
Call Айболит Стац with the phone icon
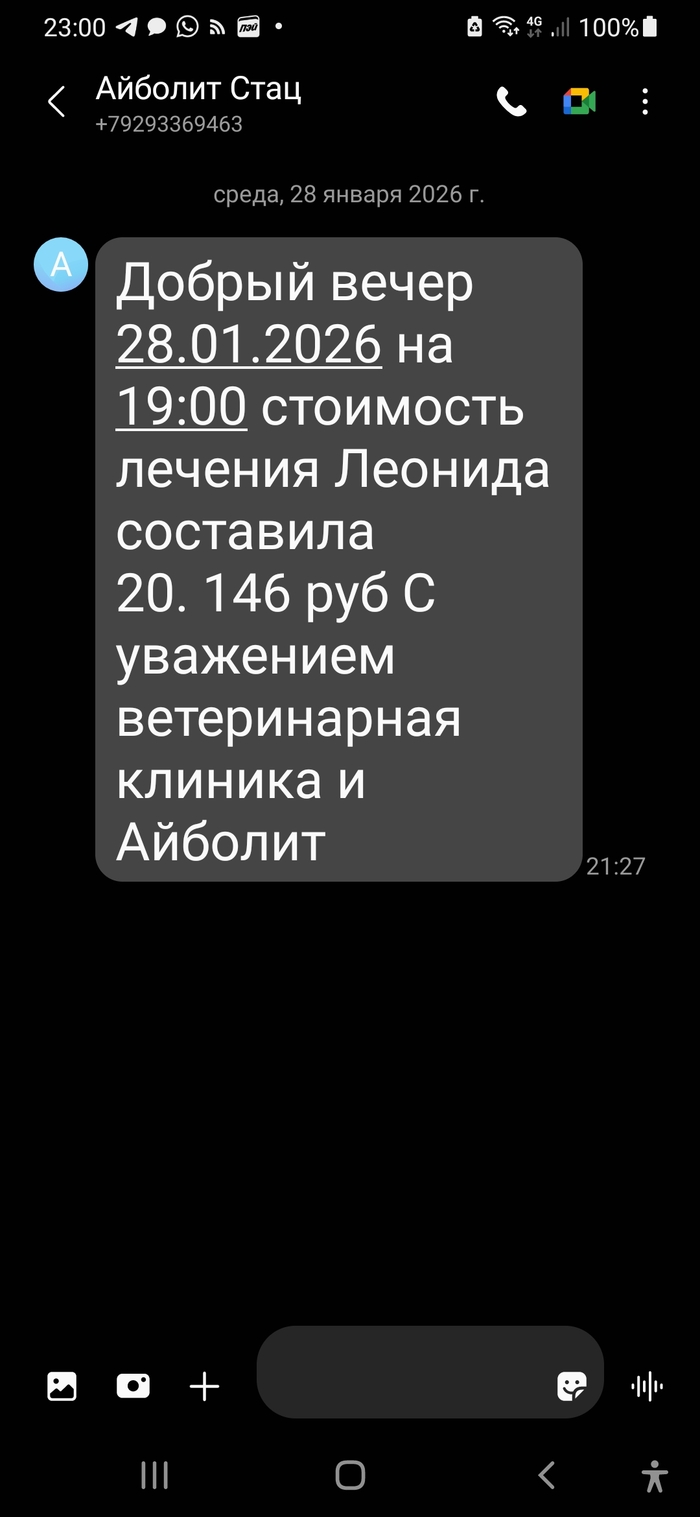pos(511,102)
